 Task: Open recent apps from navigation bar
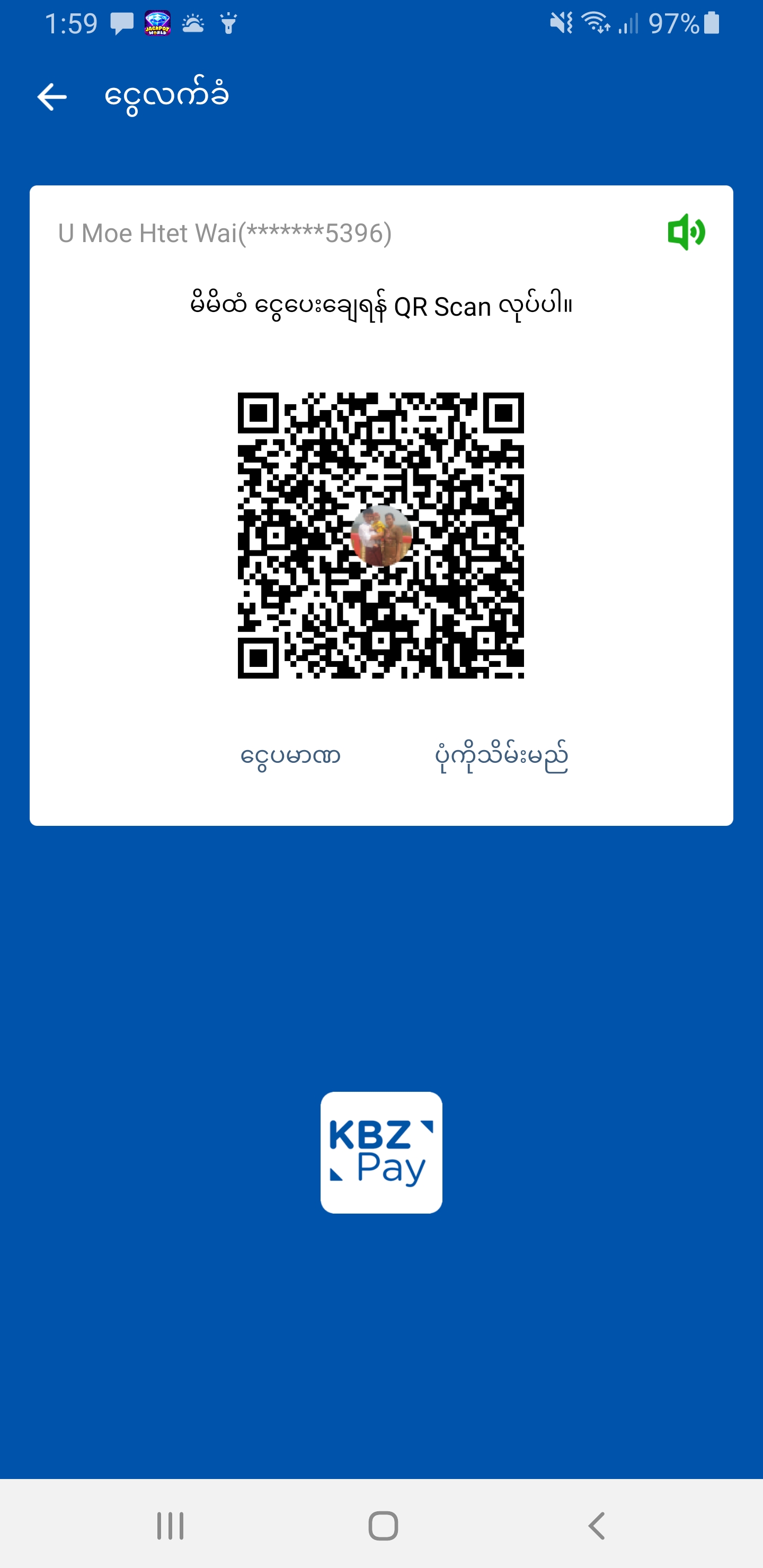(x=170, y=1526)
